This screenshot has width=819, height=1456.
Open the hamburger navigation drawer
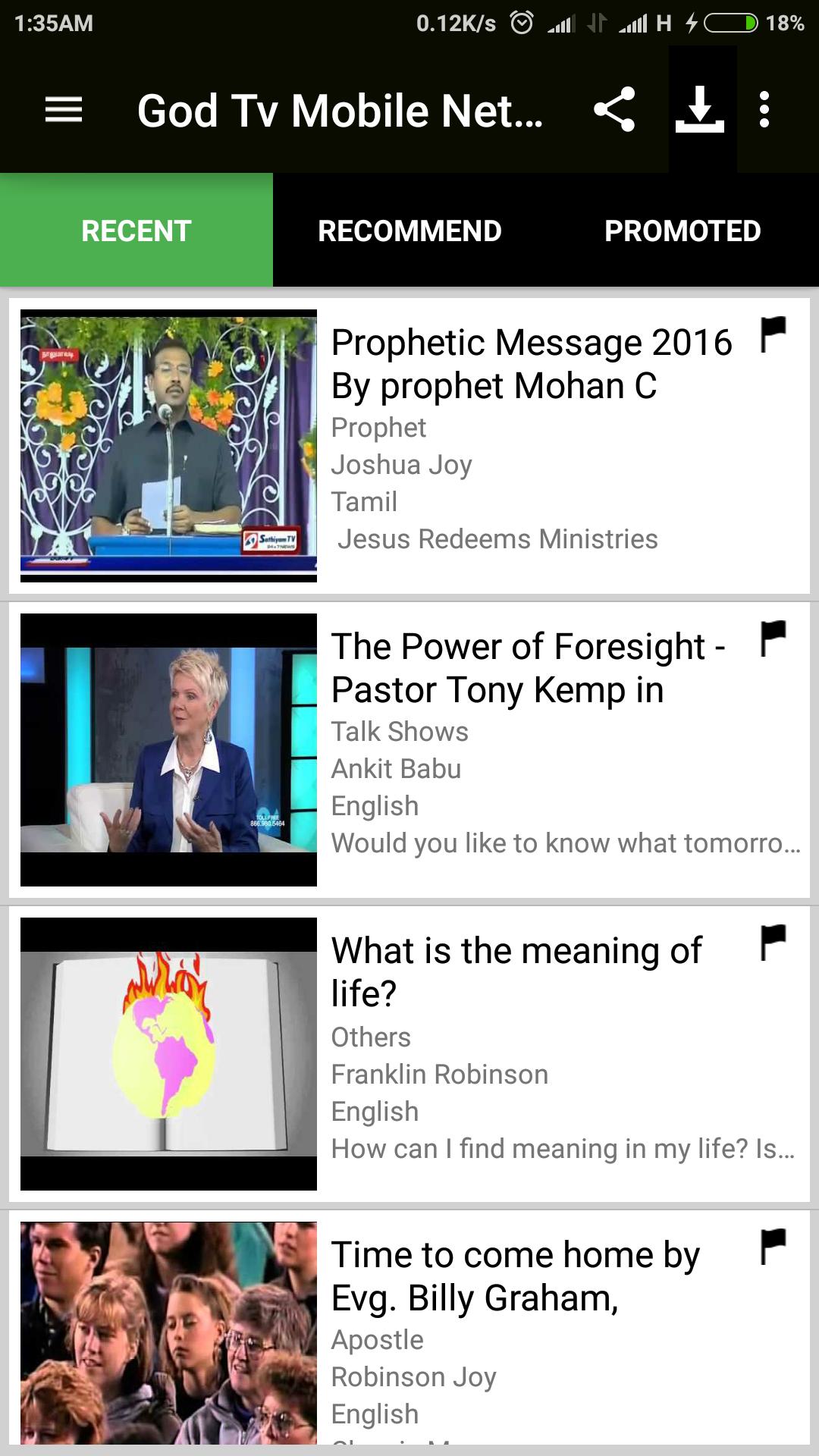point(64,110)
